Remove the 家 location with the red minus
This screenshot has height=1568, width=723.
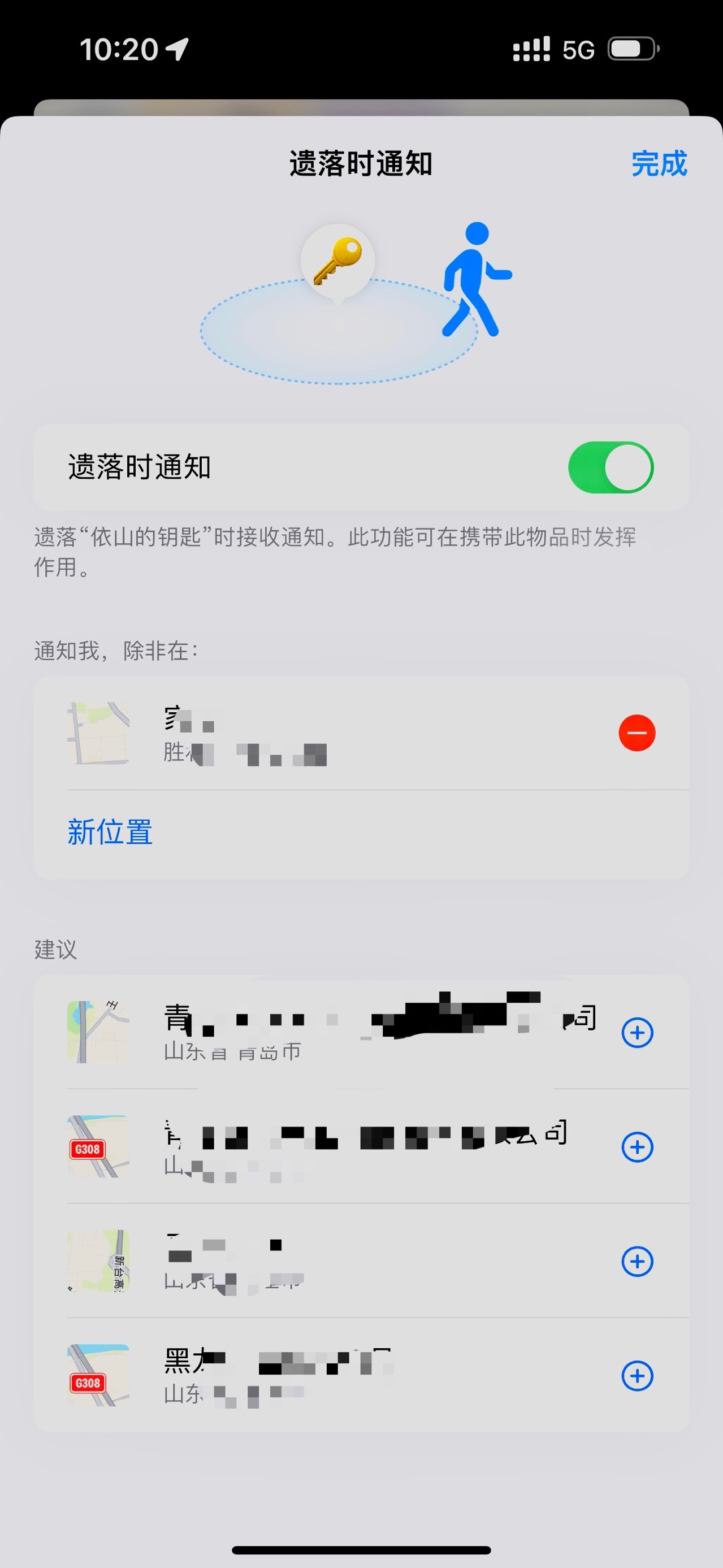pyautogui.click(x=637, y=733)
